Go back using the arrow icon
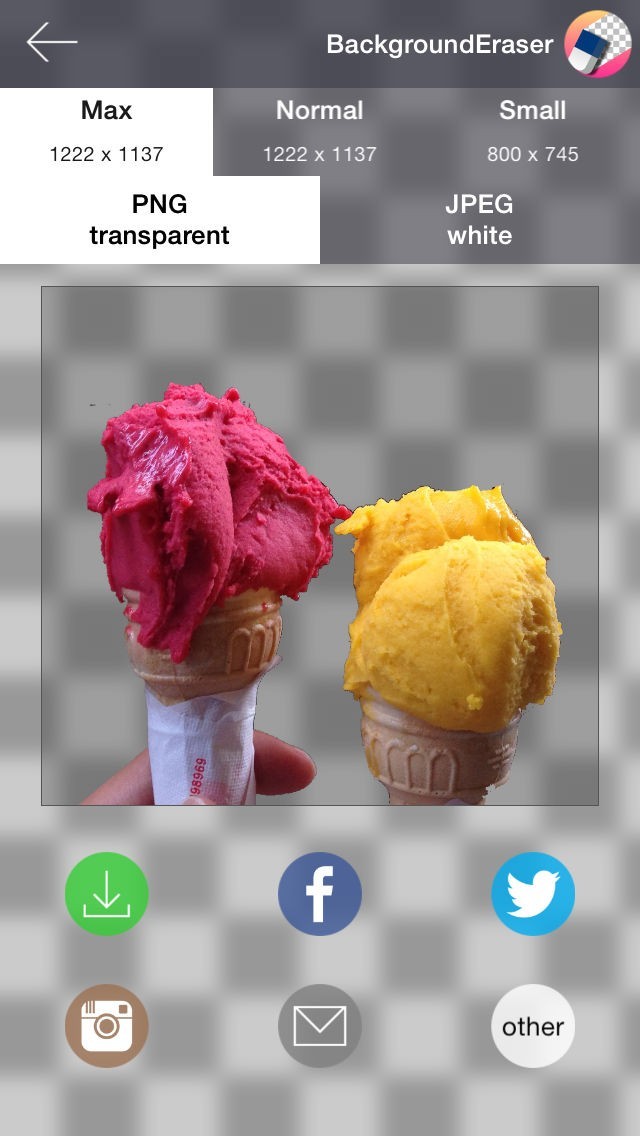 (x=52, y=43)
